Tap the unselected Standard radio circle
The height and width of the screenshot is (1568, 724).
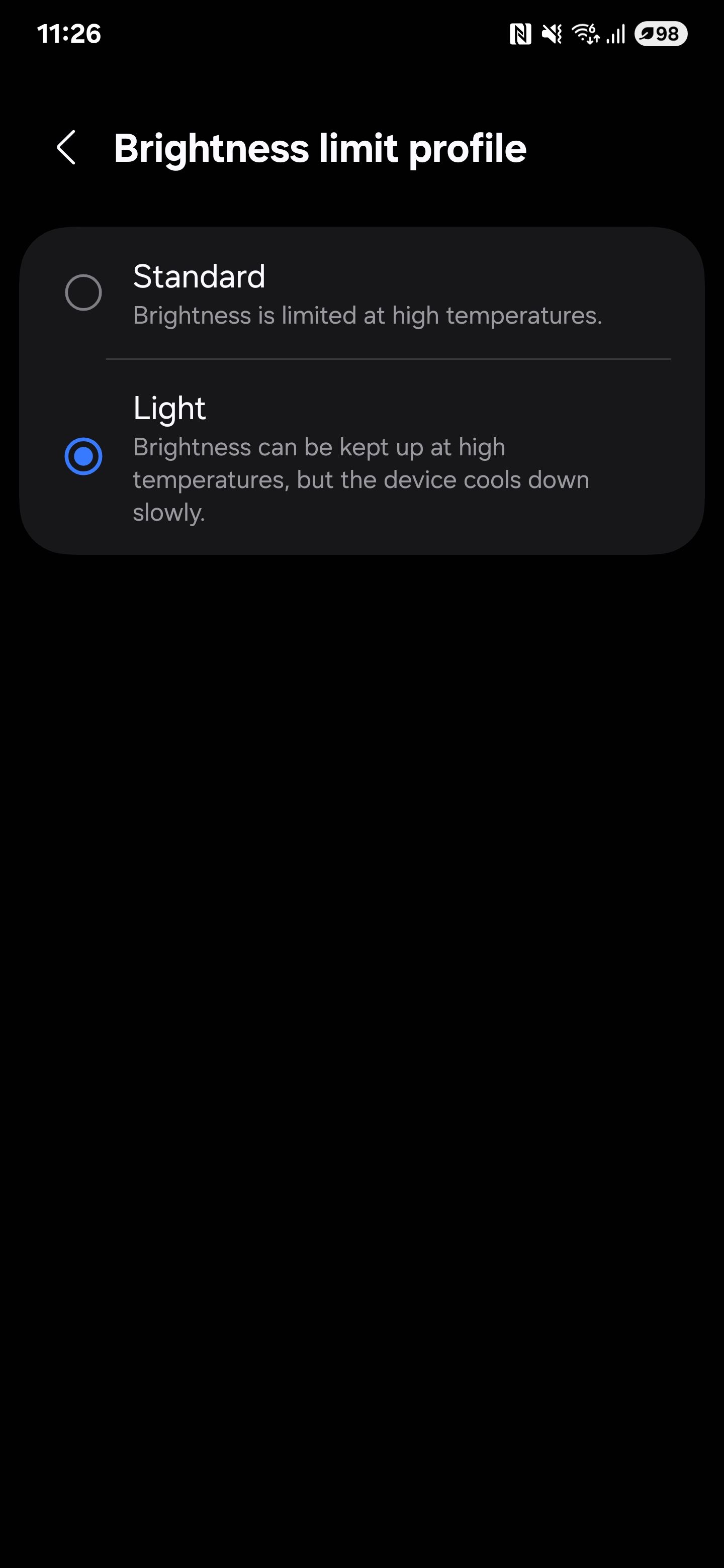(x=83, y=293)
